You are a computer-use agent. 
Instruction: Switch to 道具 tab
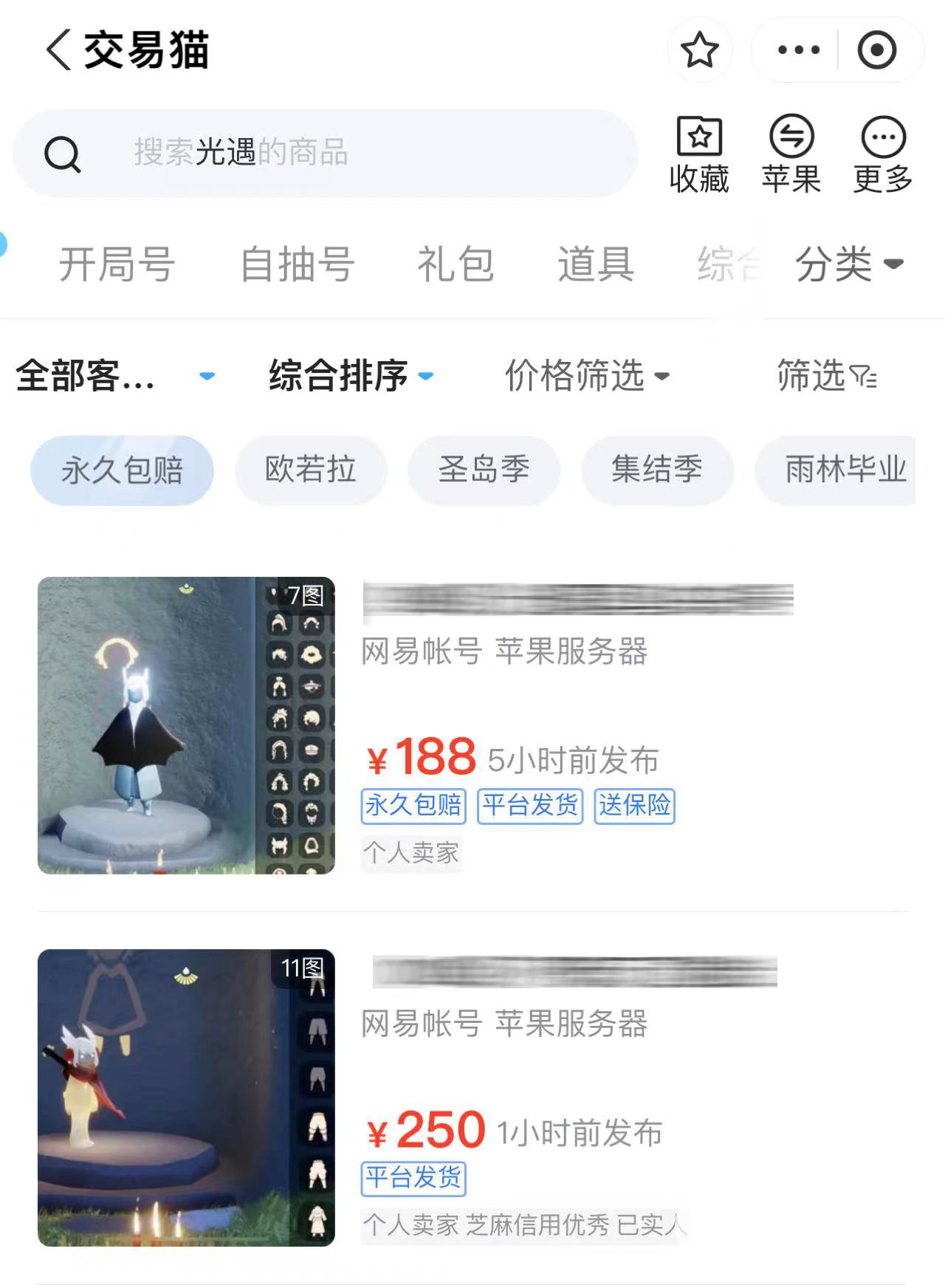pyautogui.click(x=596, y=264)
